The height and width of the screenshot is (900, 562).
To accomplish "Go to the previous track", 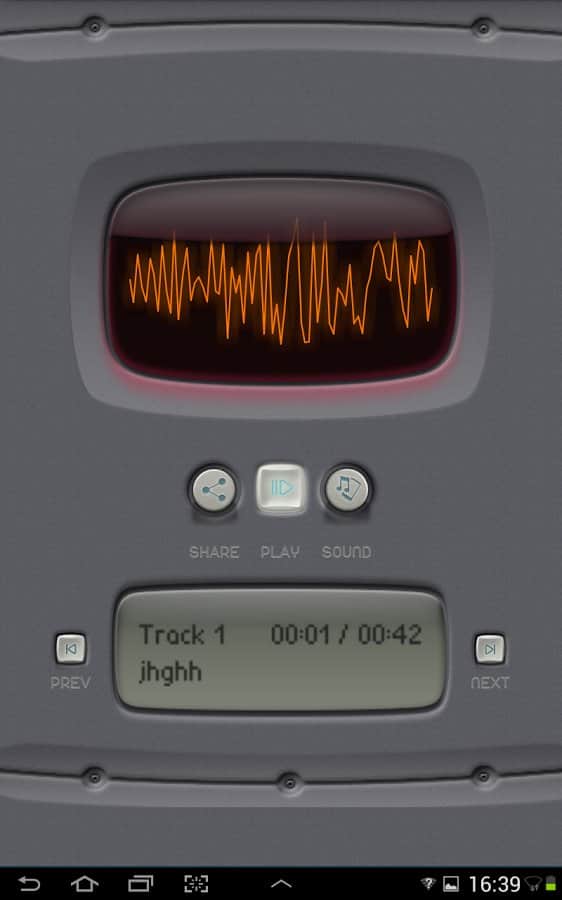I will [x=71, y=649].
